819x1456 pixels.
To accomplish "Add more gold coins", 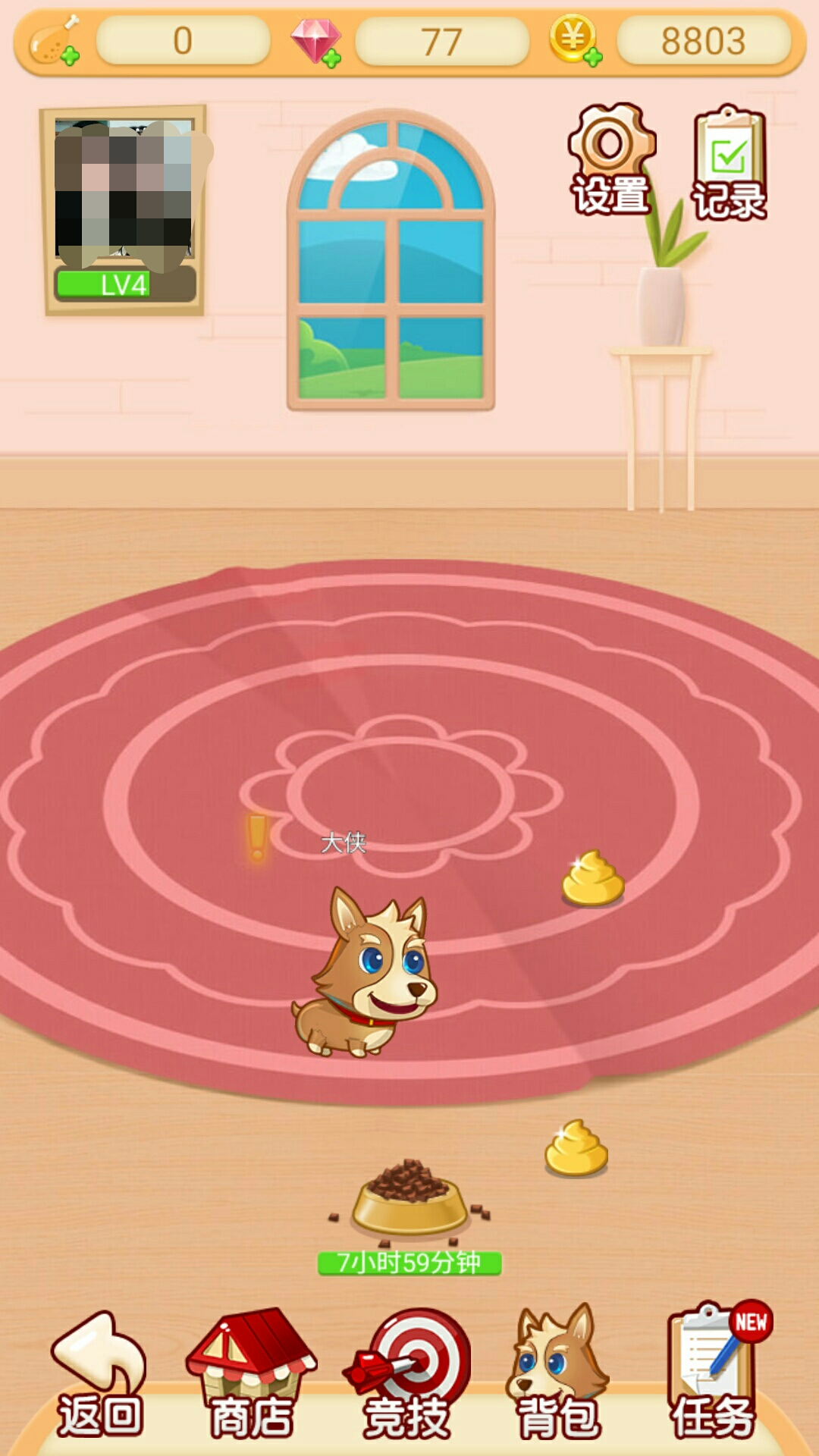I will click(x=576, y=42).
